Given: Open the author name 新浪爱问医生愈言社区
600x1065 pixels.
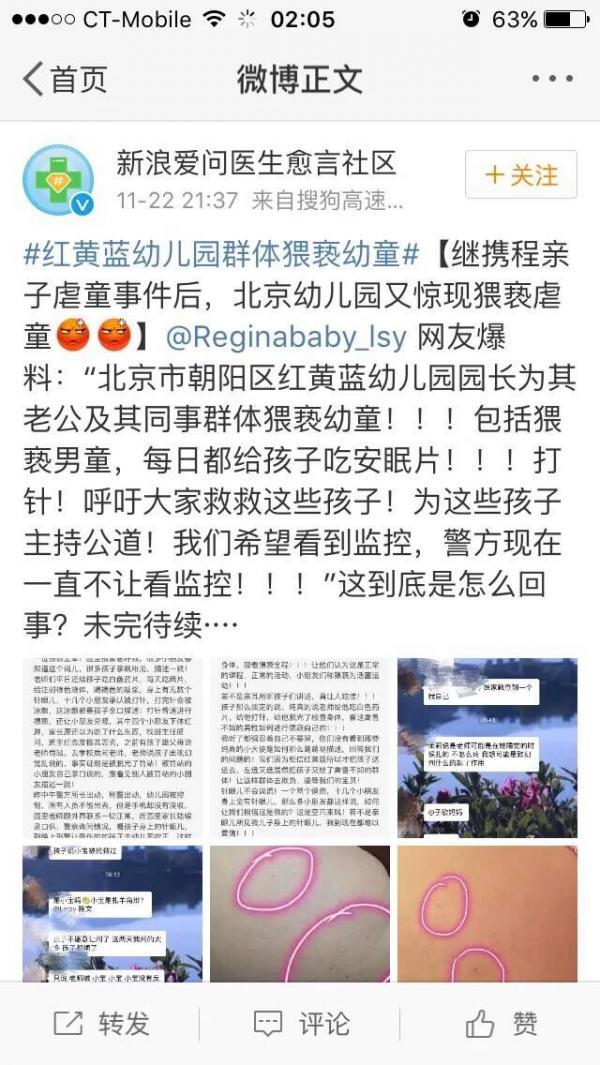Looking at the screenshot, I should click(256, 162).
